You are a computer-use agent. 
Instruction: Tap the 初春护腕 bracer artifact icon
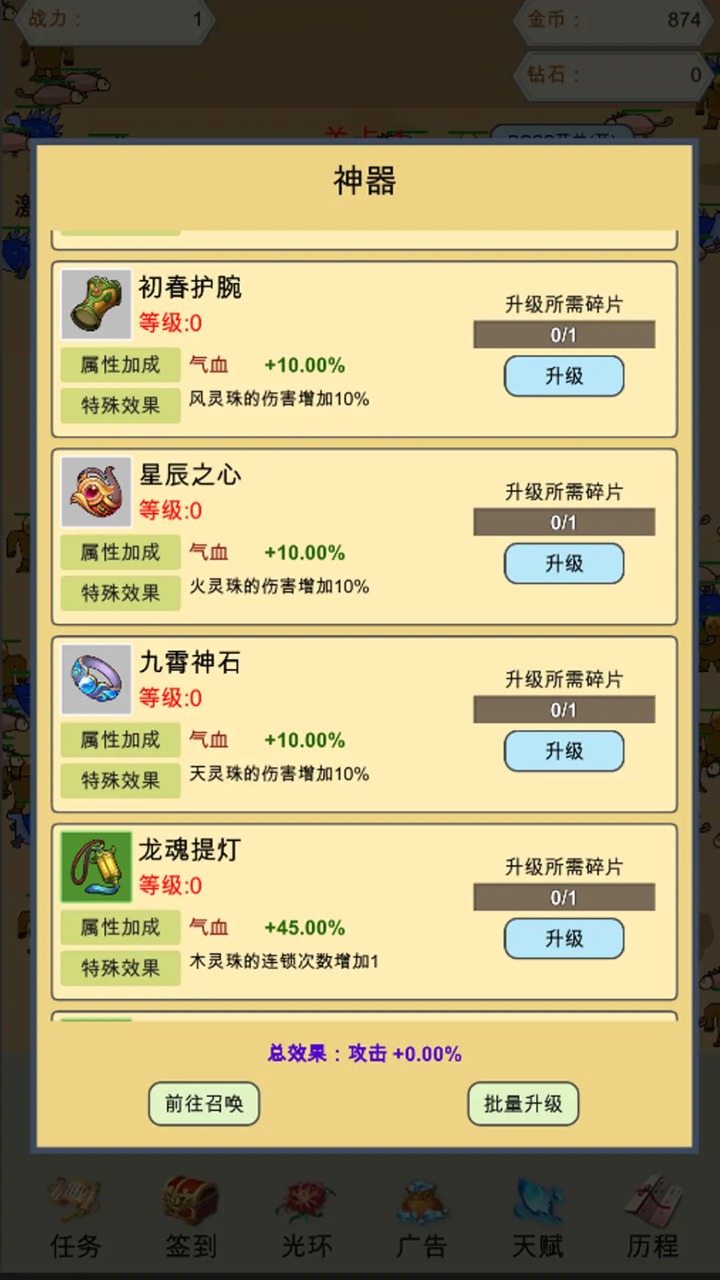tap(95, 303)
